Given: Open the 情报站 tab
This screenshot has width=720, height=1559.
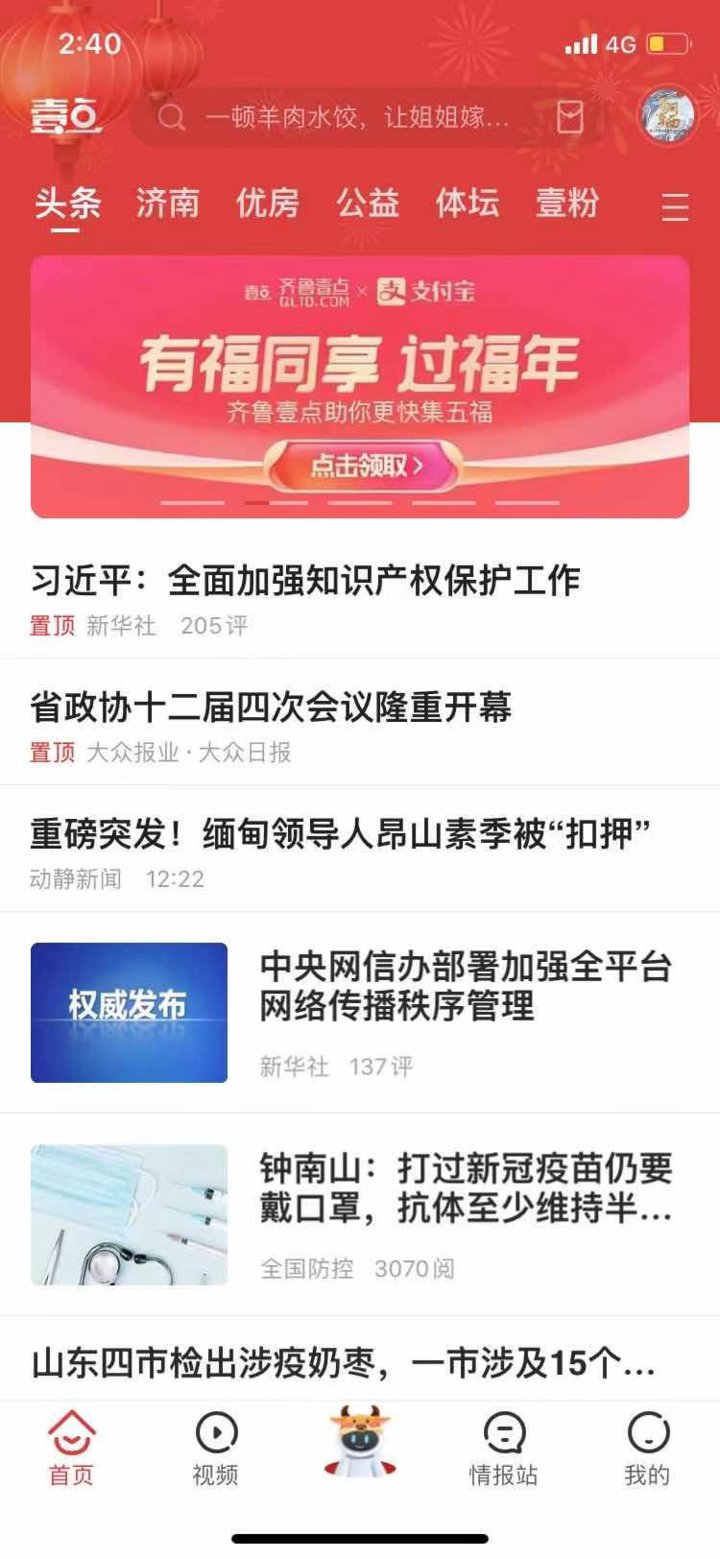Looking at the screenshot, I should click(x=503, y=1449).
